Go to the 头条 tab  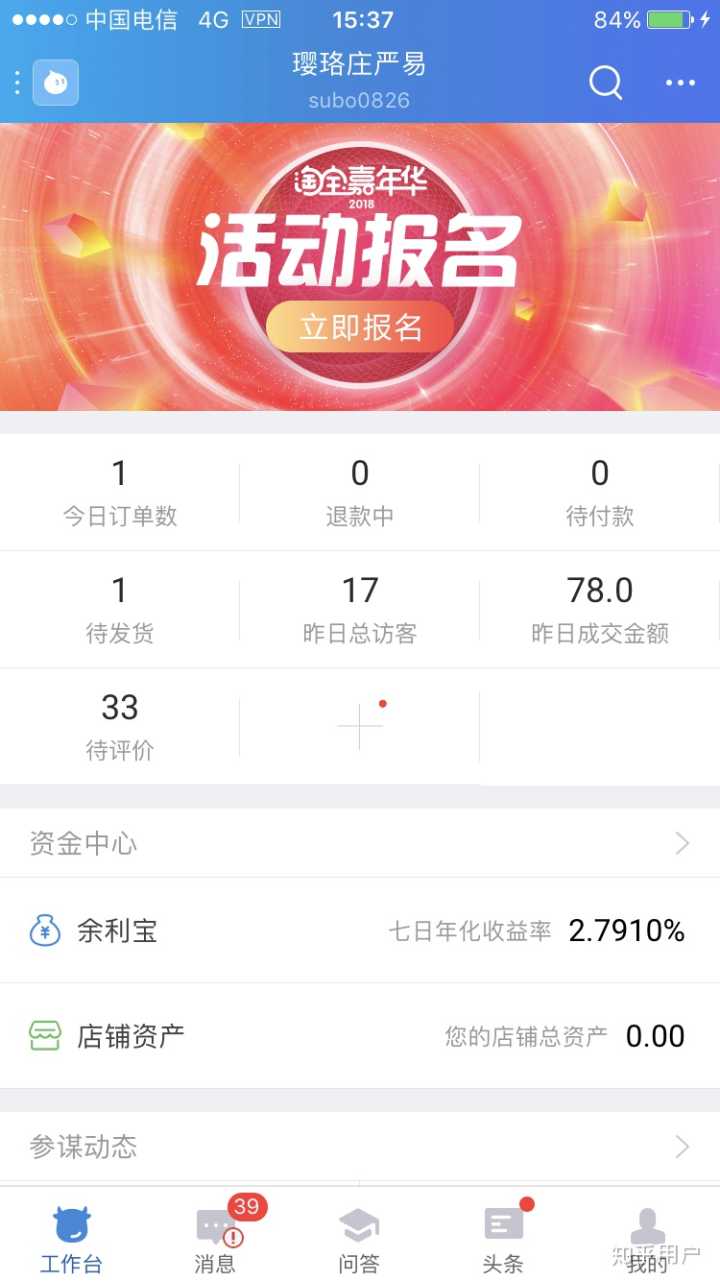[x=503, y=1238]
